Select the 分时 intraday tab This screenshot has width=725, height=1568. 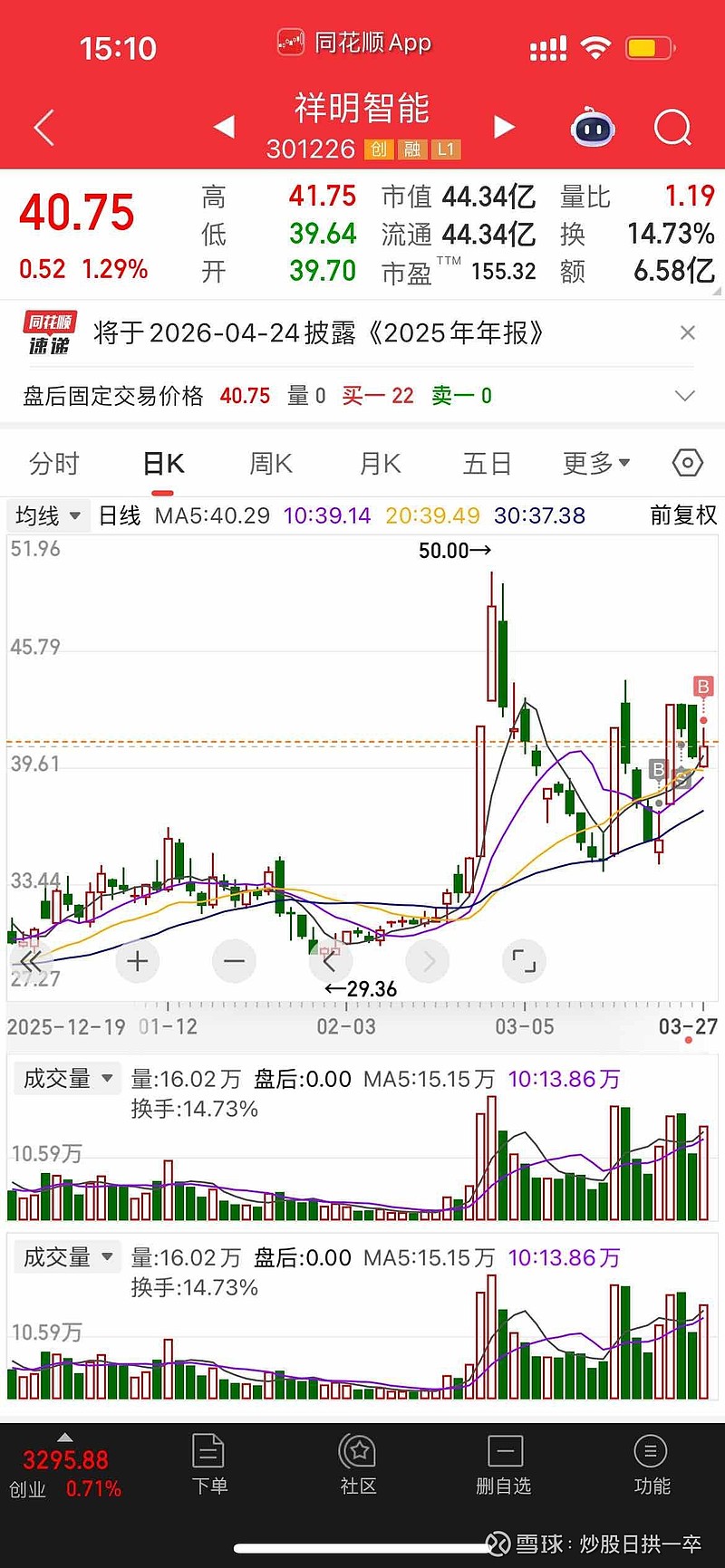coord(54,463)
